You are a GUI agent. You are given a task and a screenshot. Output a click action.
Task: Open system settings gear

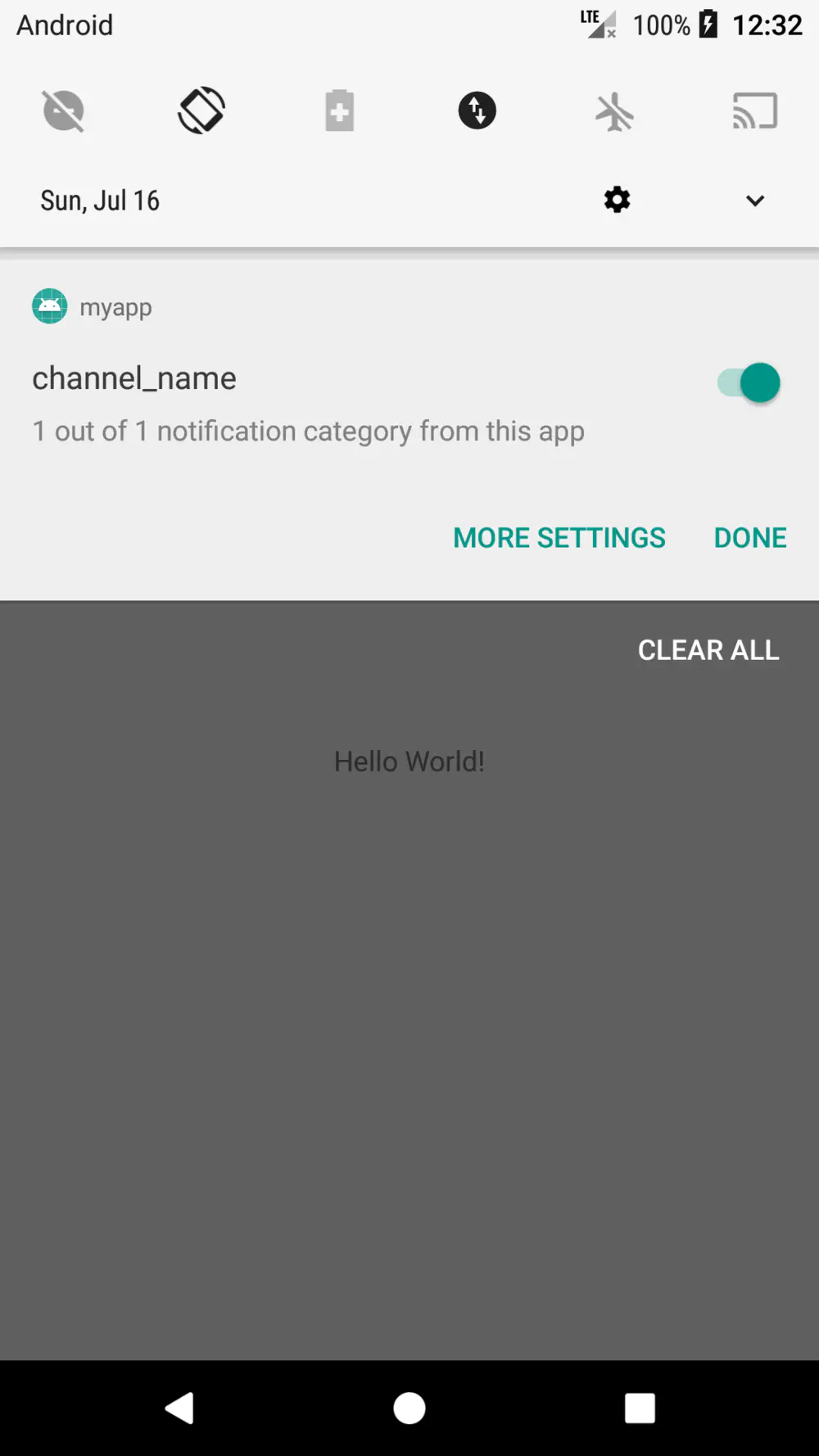click(617, 200)
